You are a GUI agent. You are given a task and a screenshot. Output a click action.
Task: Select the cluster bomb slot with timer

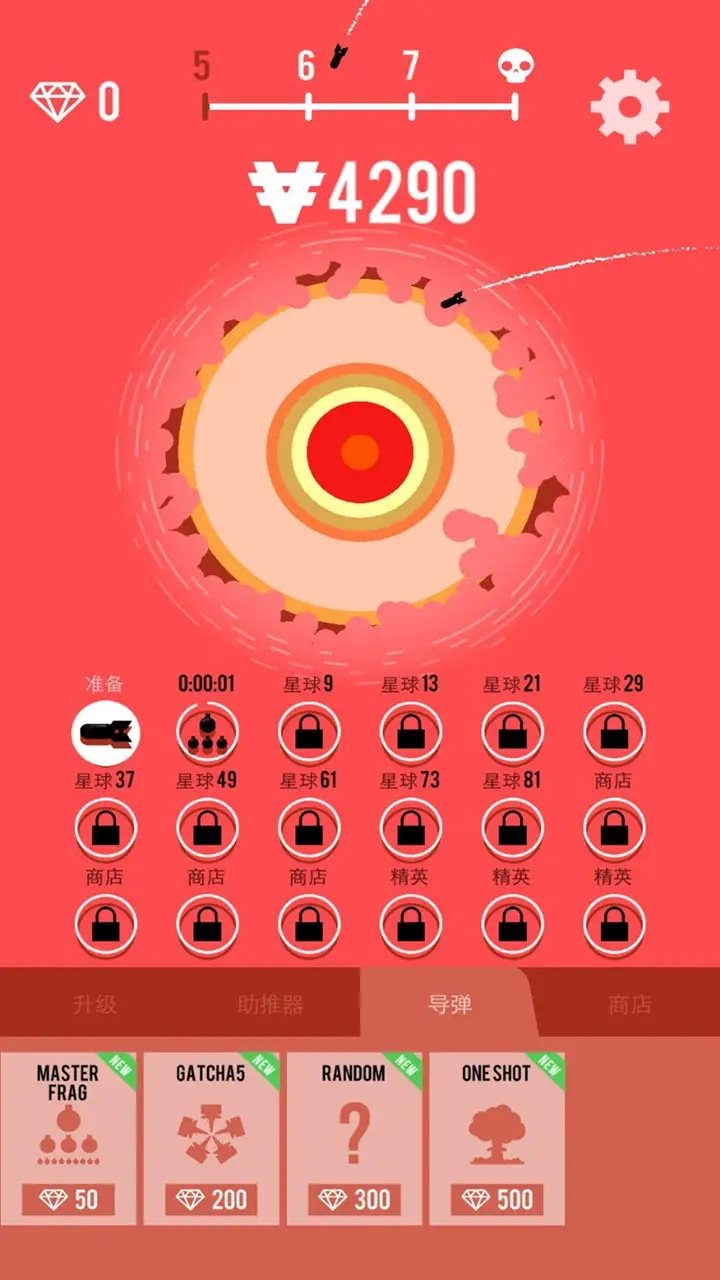click(207, 735)
